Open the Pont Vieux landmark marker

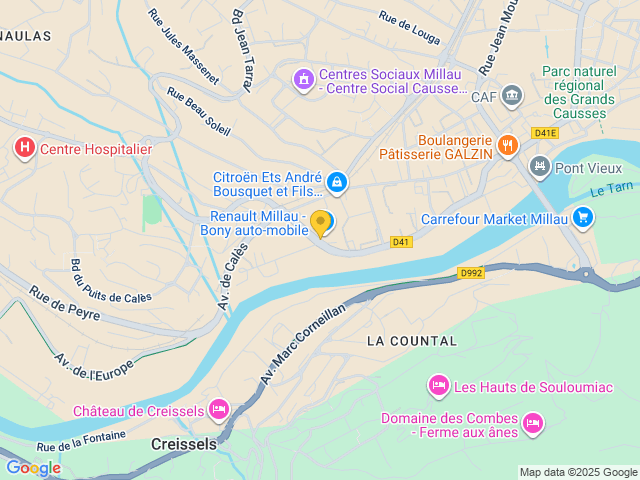click(x=540, y=165)
